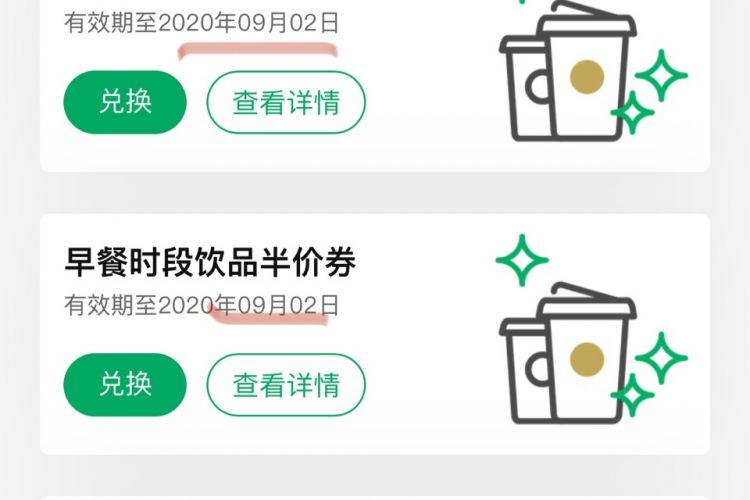Tap 兑换 on the coupon with the cut-off title
The width and height of the screenshot is (750, 500).
[125, 102]
